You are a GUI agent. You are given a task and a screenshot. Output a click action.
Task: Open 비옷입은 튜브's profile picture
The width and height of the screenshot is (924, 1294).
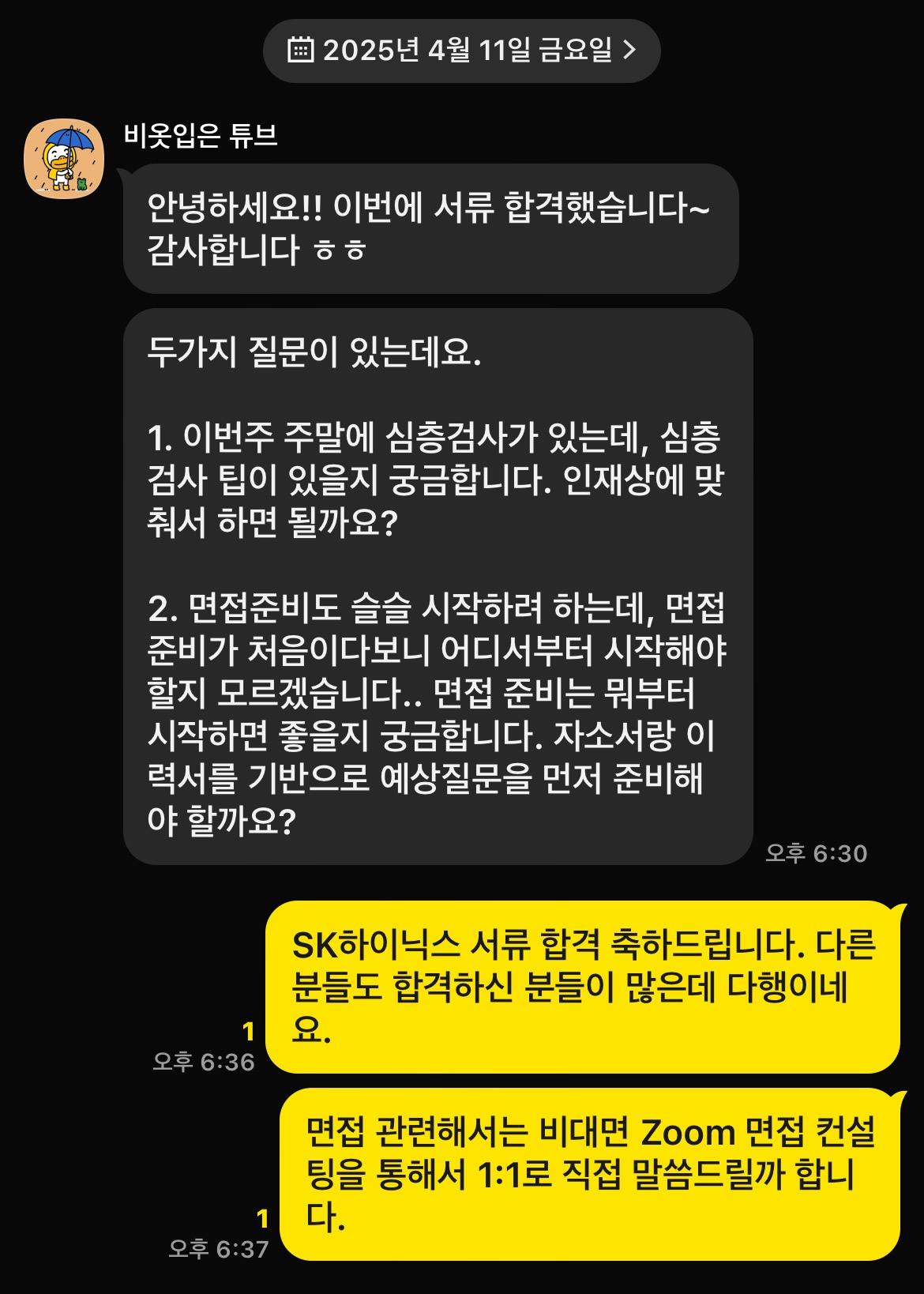64,159
